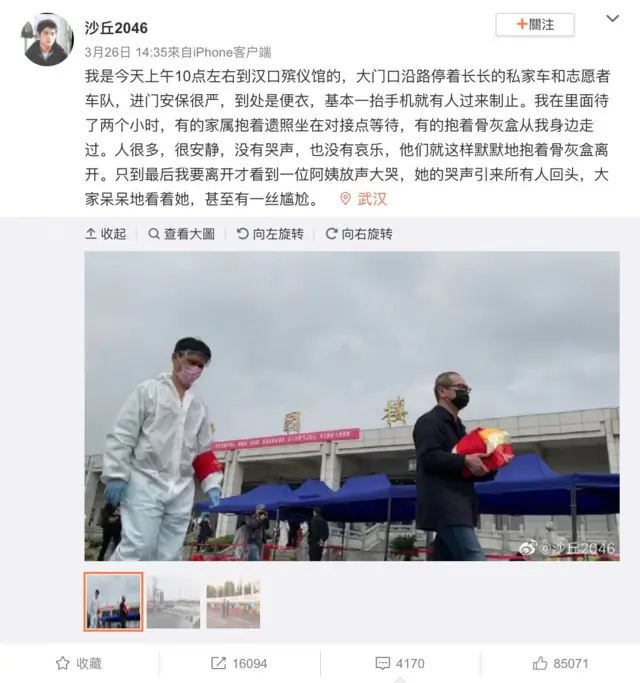Screen dimensions: 640x683
Task: Collapse the image with 收起
Action: [x=106, y=234]
